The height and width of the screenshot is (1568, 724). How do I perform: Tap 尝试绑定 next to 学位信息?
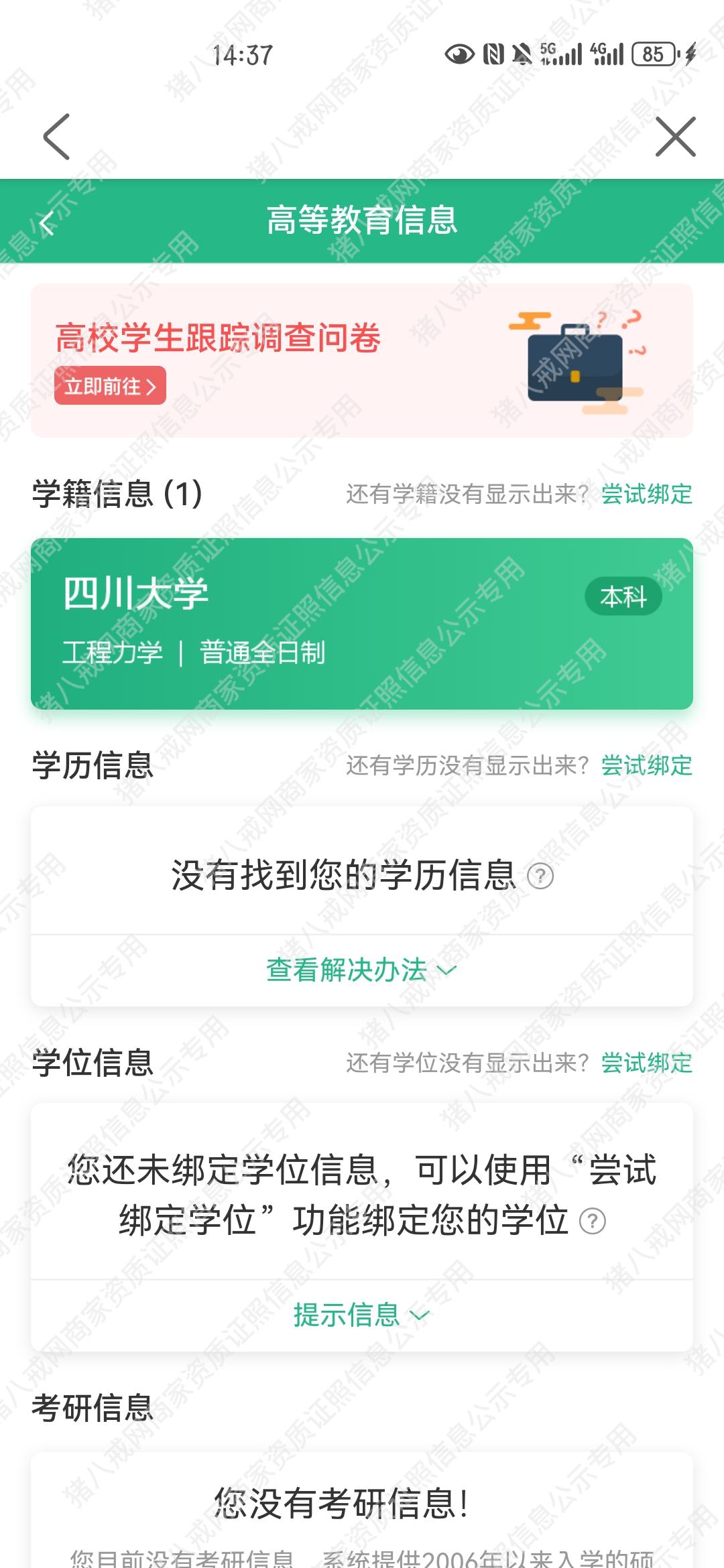[x=646, y=1063]
